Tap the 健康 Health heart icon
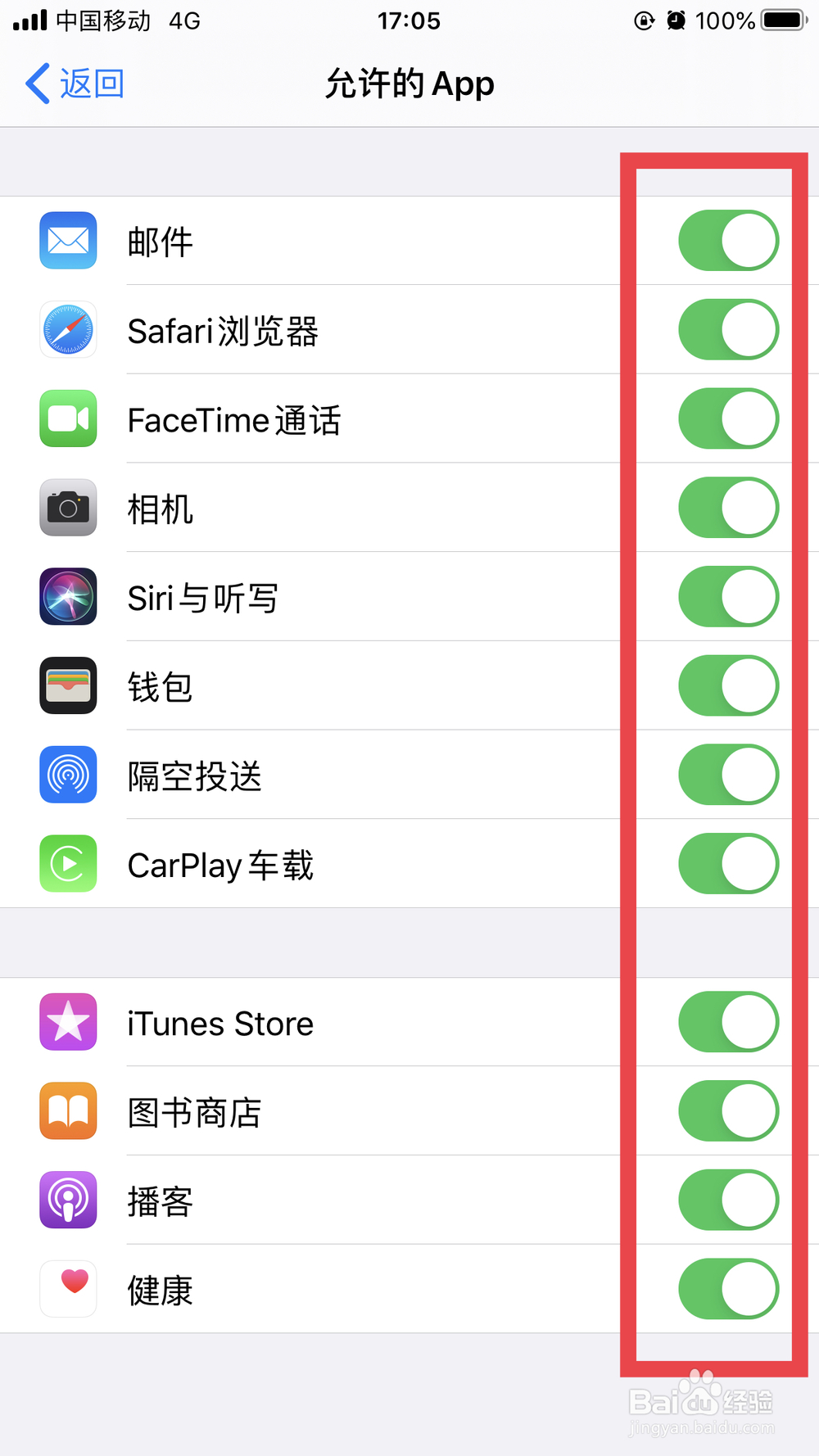 (68, 1289)
